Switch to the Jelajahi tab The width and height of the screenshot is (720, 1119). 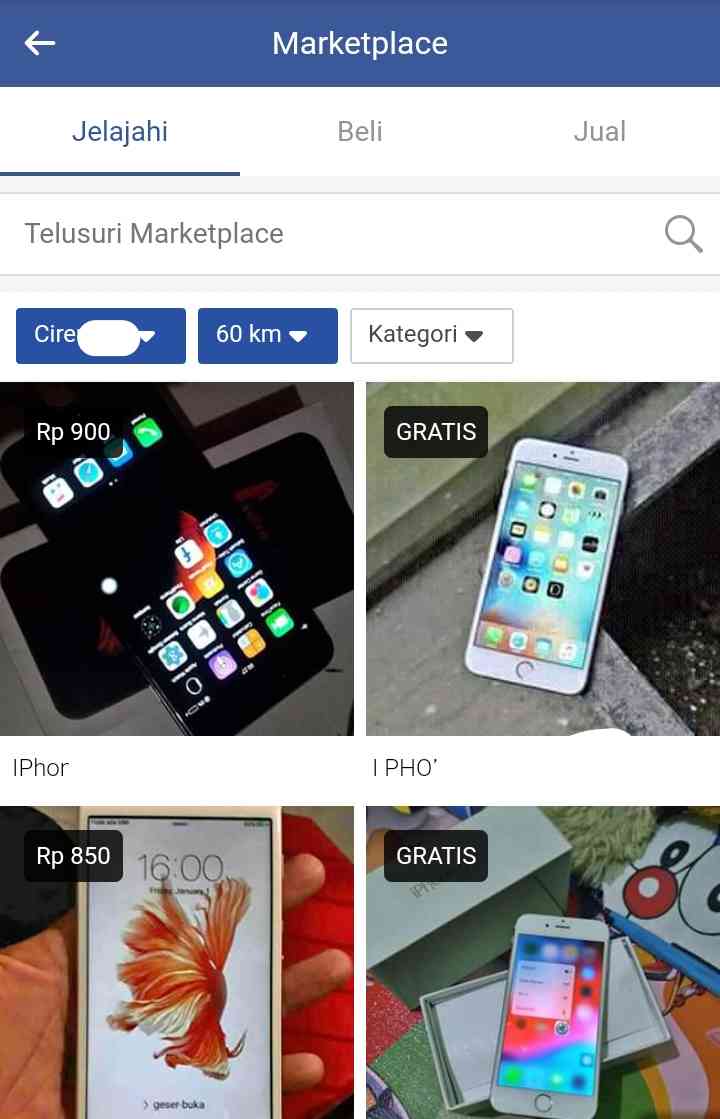coord(120,132)
